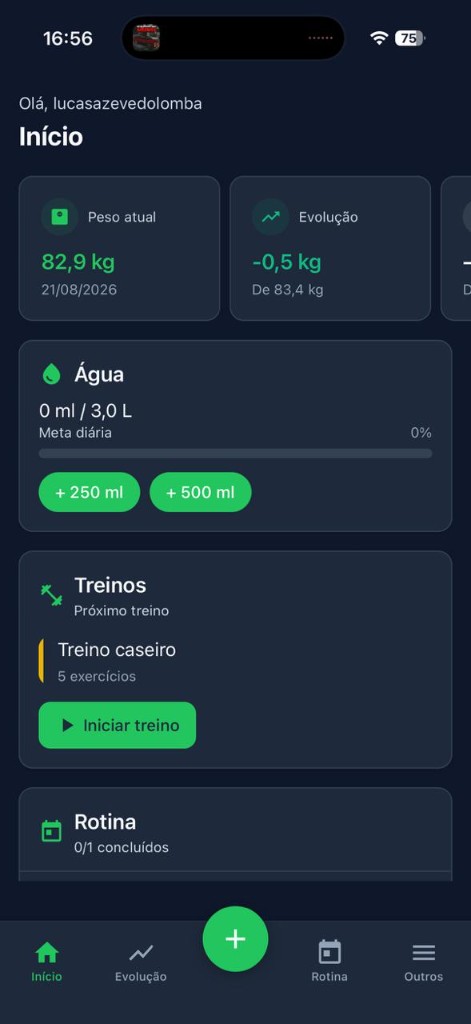Switch to the Rotina tab
471x1024 pixels.
coord(329,963)
